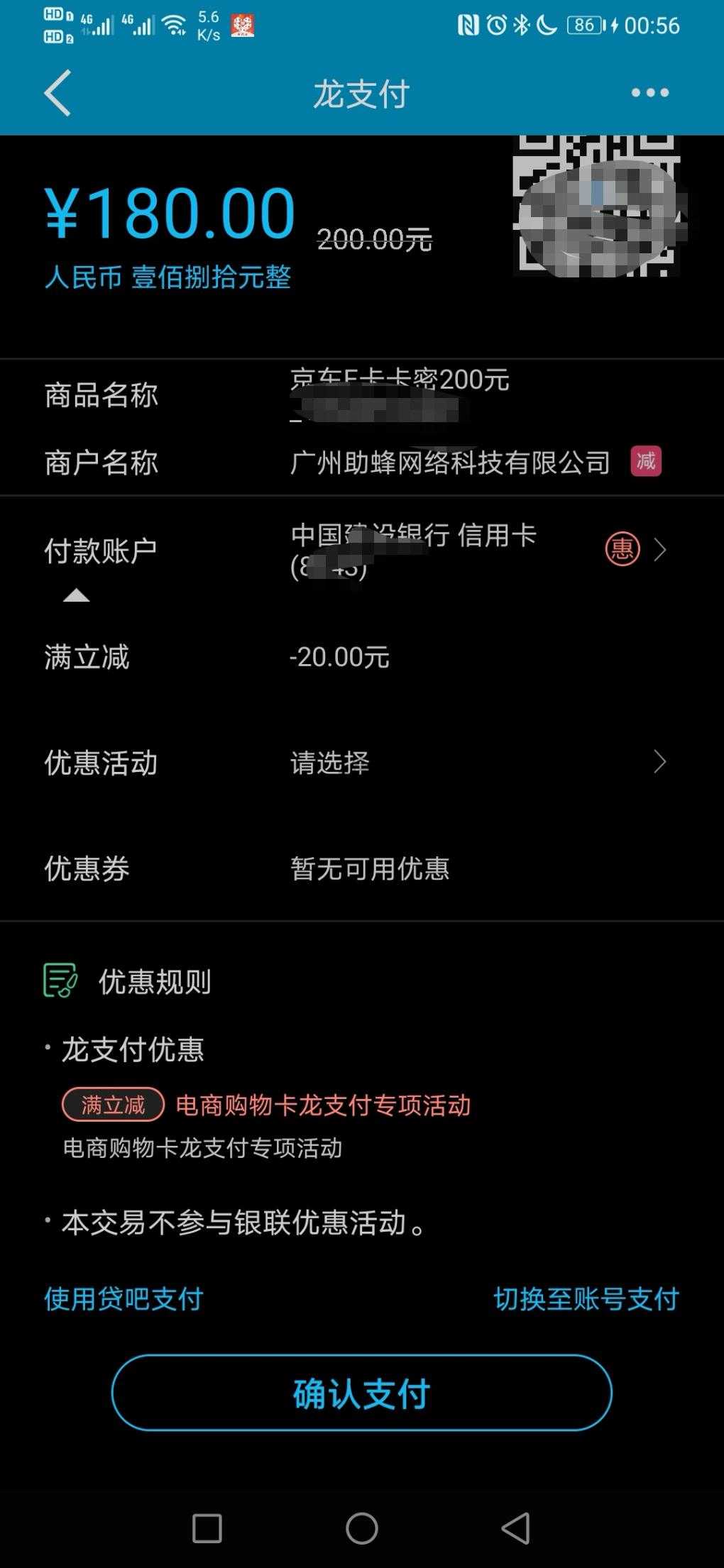Open the three-dot overflow menu
The image size is (724, 1568).
coord(649,93)
